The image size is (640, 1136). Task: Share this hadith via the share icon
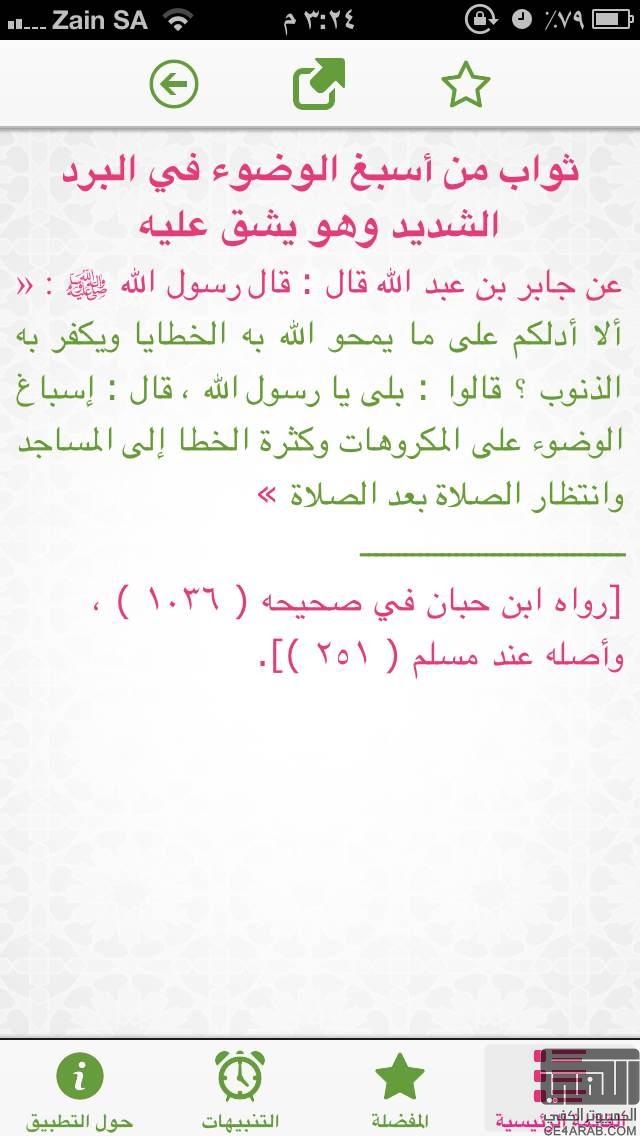[319, 84]
